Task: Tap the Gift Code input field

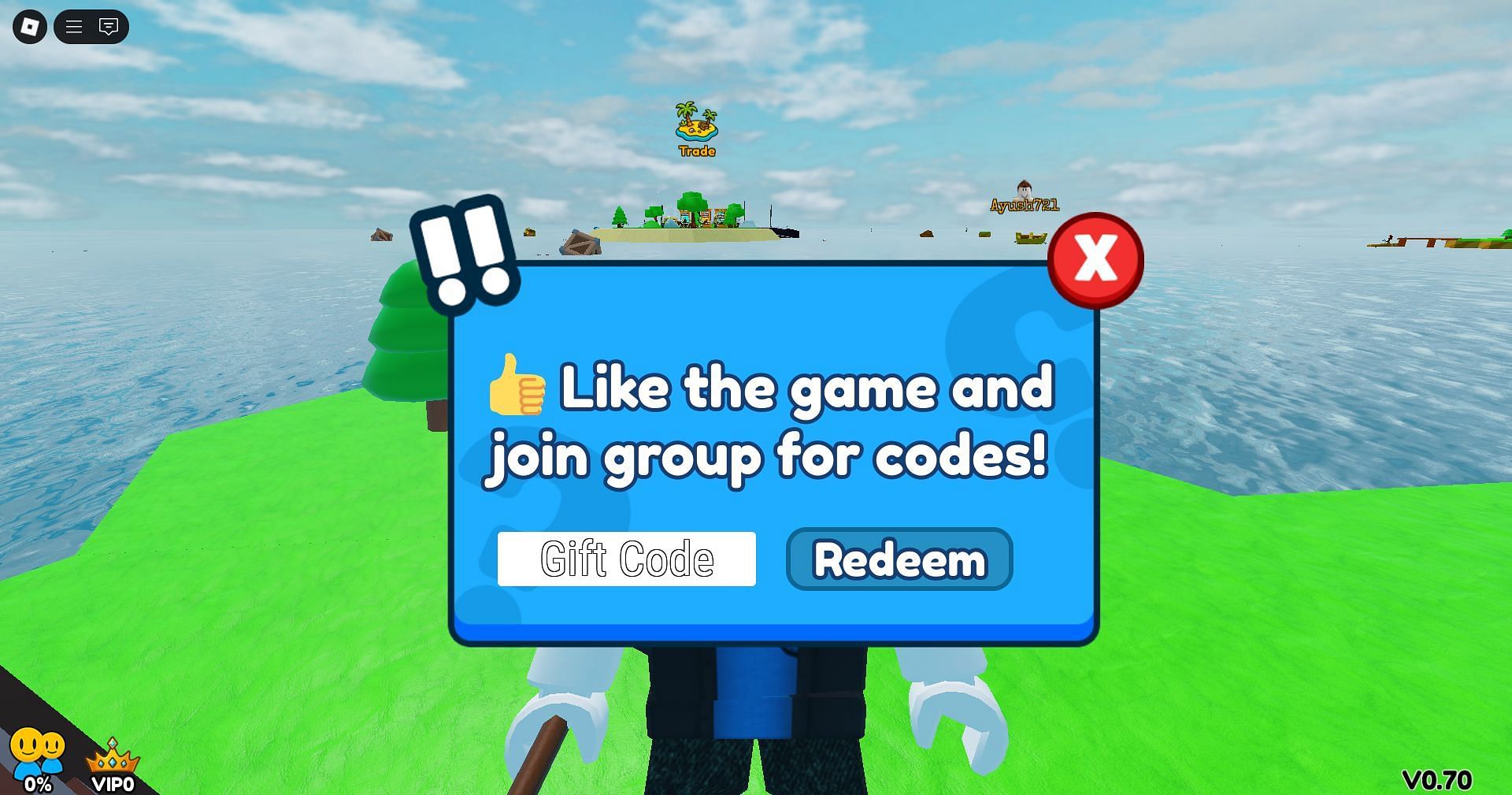Action: [x=626, y=559]
